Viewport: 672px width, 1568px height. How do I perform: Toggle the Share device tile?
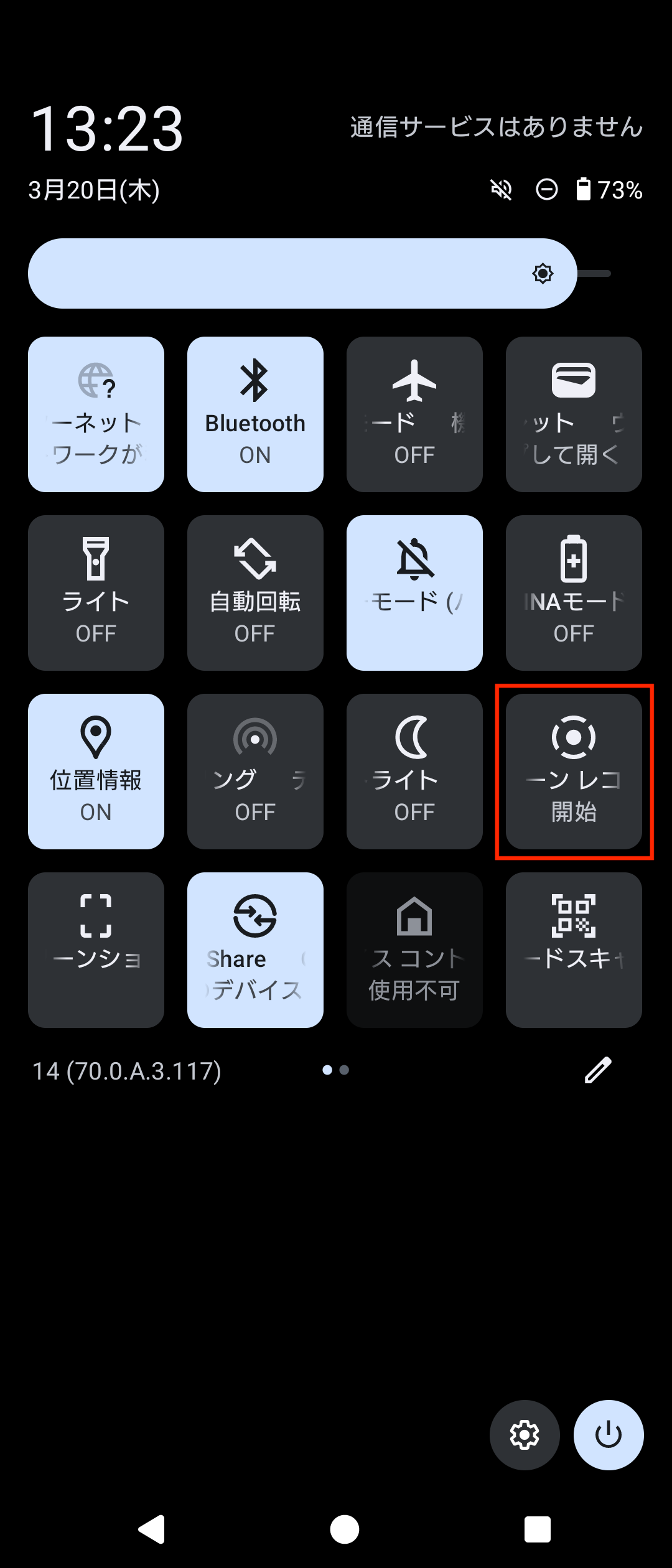click(255, 950)
